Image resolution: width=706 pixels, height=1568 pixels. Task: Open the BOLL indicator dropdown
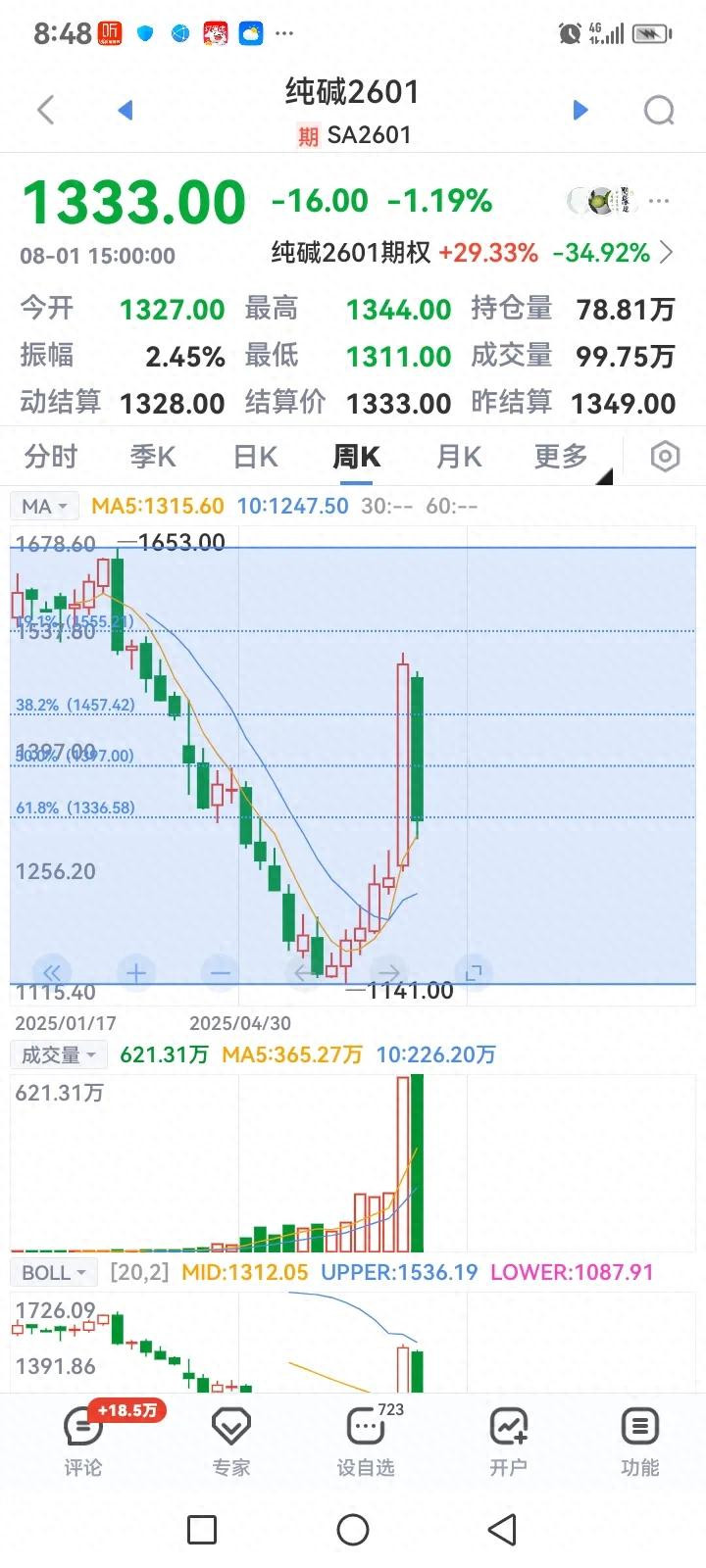[x=55, y=1272]
